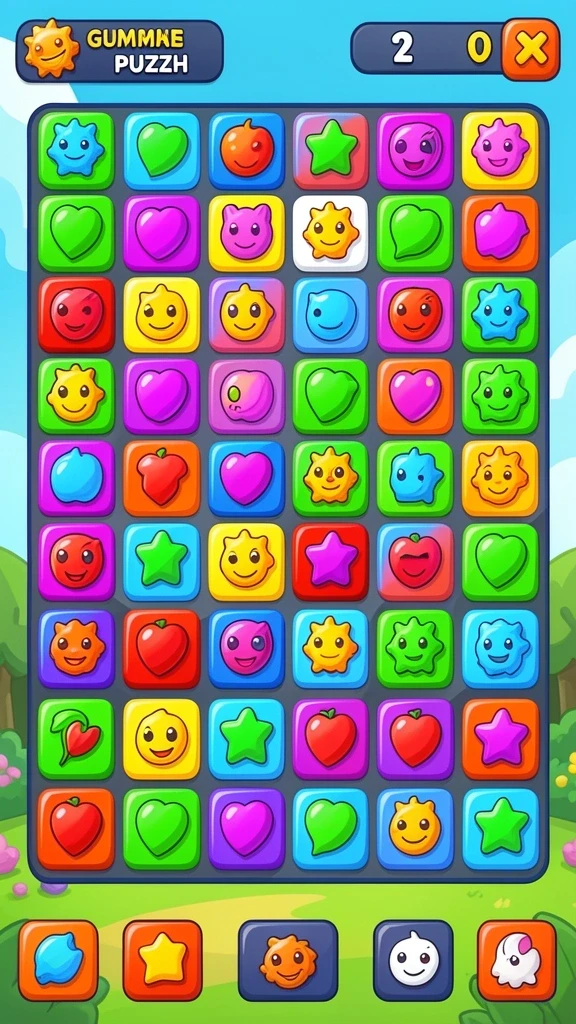Select the purple star on orange tile
576x1024 pixels.
[501, 738]
